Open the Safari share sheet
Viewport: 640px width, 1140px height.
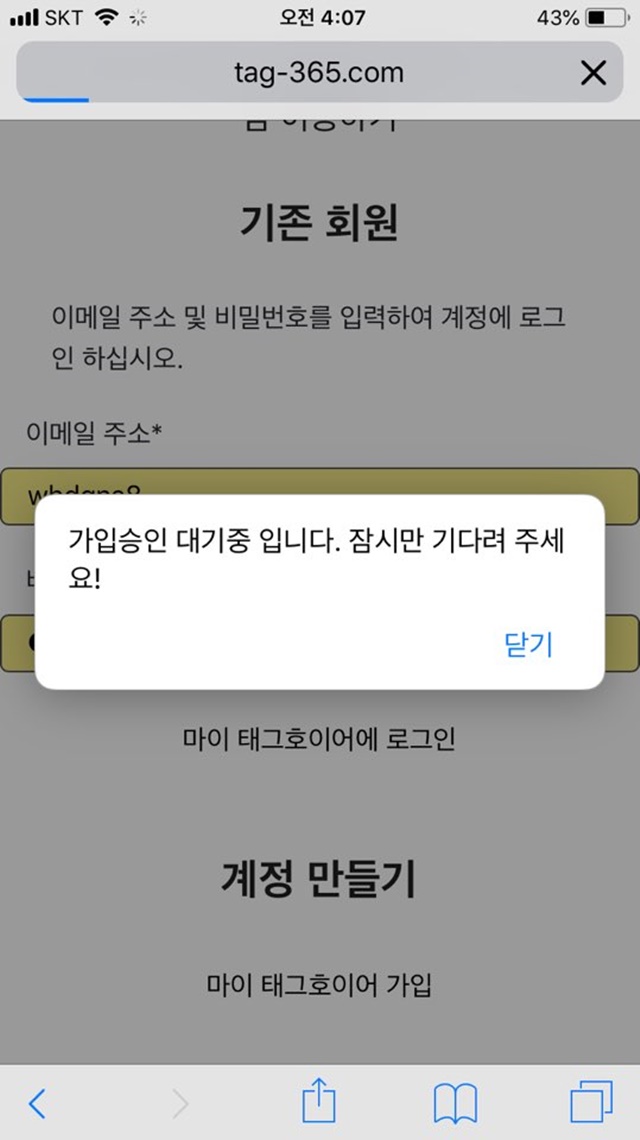[319, 1101]
